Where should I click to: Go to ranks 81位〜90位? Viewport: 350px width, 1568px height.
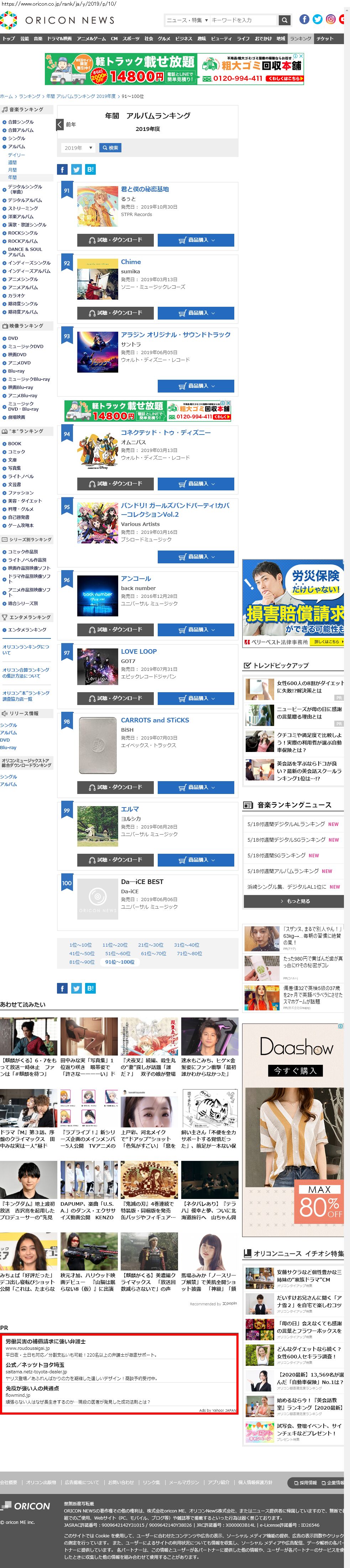82,962
